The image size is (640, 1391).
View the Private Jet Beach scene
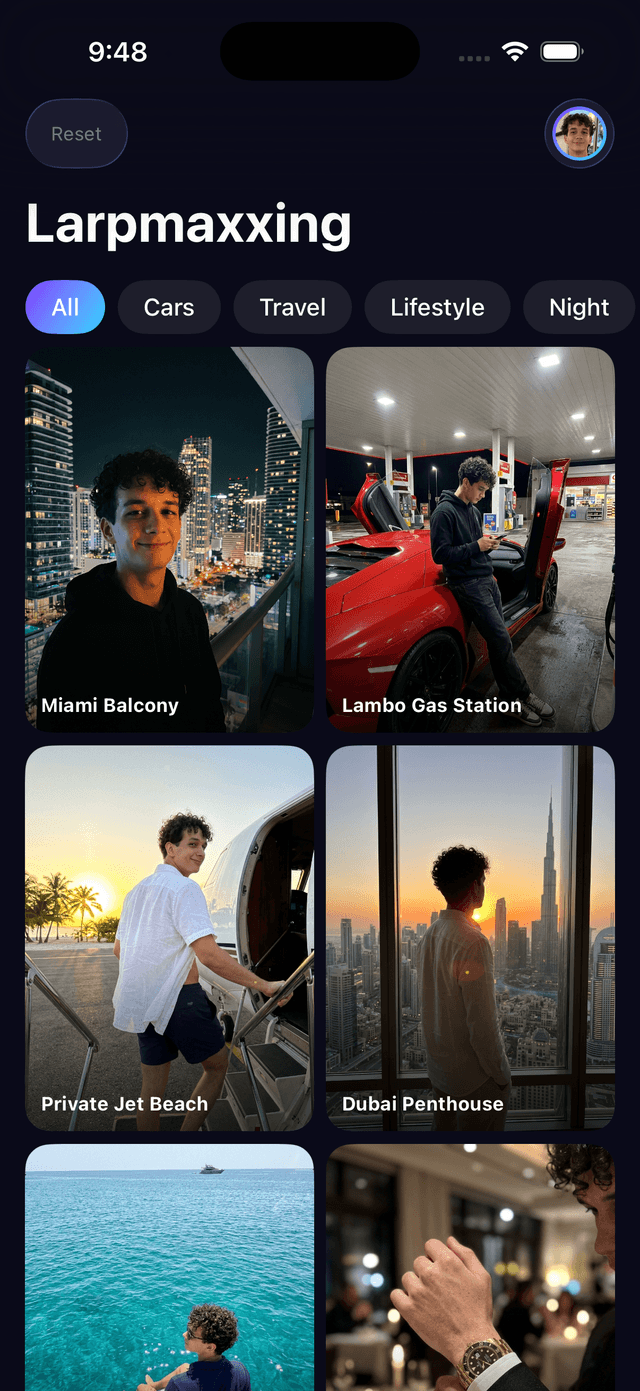[169, 938]
